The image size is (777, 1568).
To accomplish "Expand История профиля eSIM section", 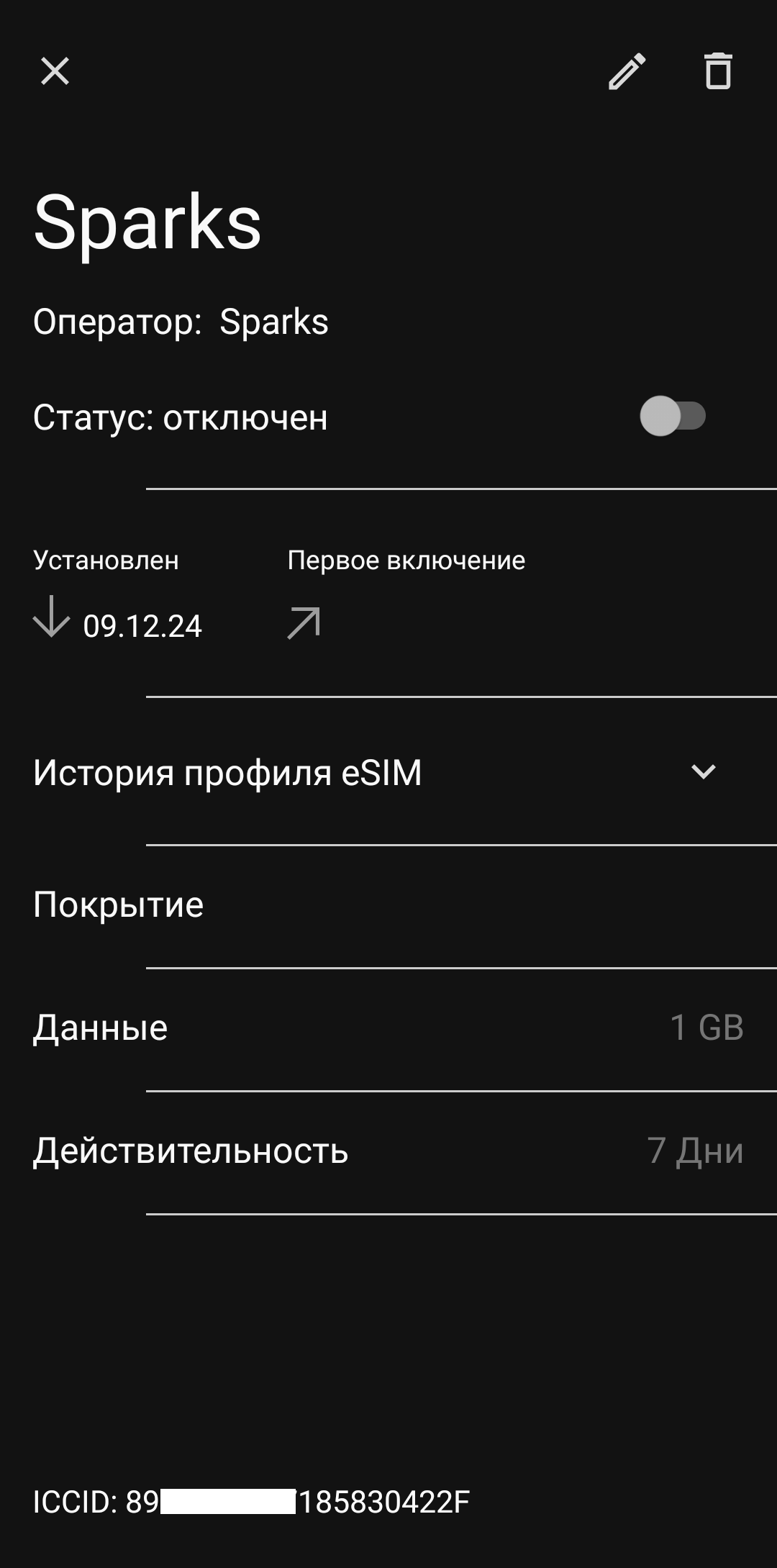I will click(x=702, y=772).
